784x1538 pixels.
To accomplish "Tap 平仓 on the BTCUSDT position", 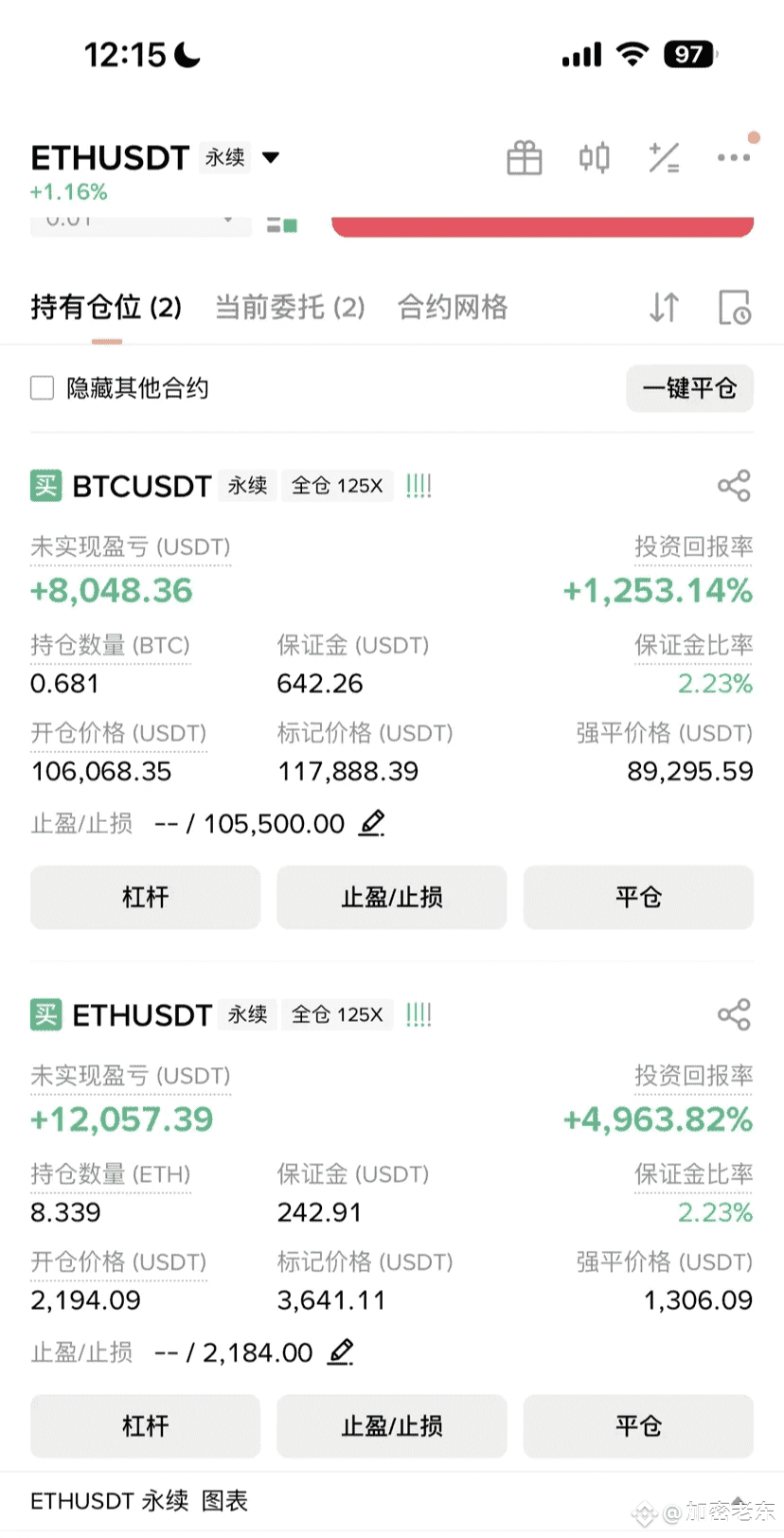I will click(638, 897).
